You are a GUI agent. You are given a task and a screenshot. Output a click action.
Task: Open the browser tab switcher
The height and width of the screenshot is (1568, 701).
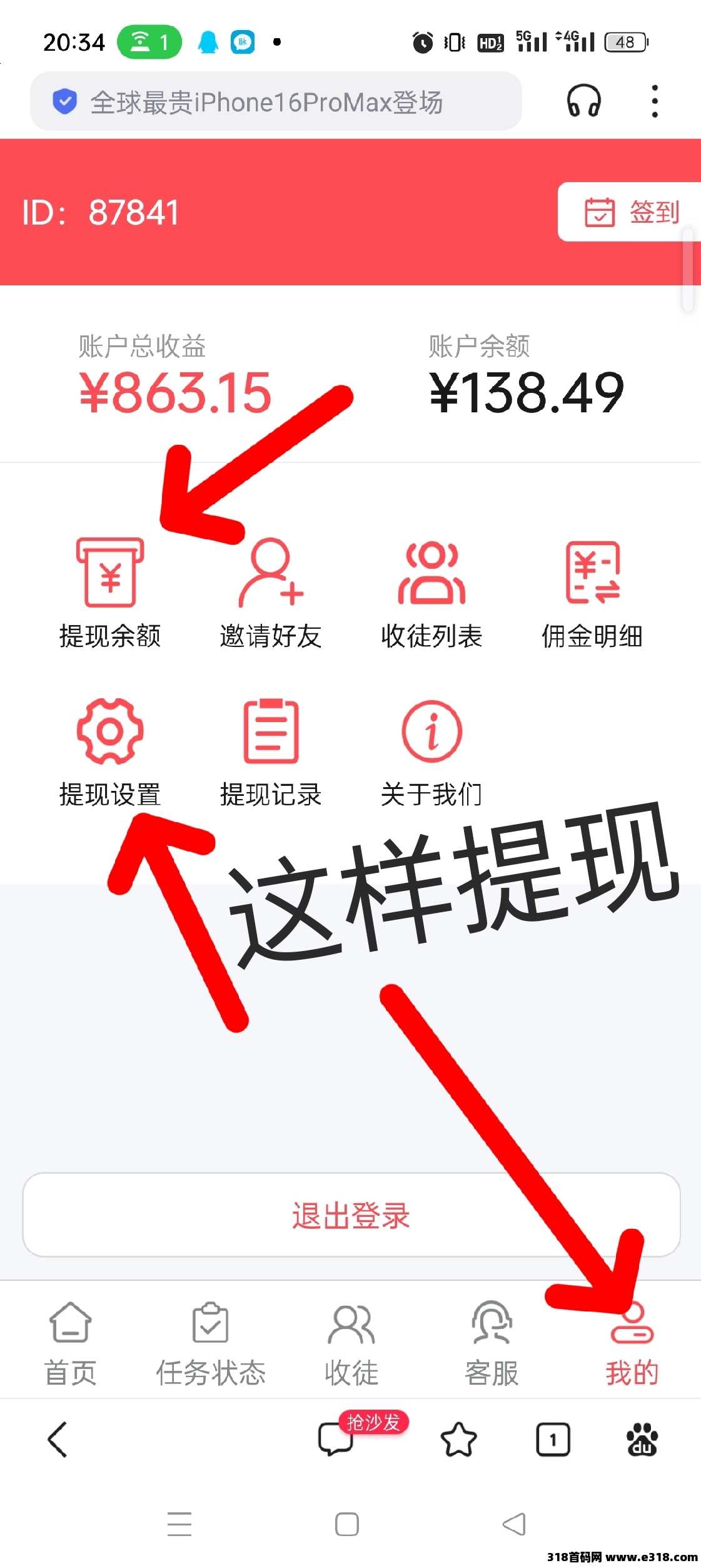pyautogui.click(x=553, y=1440)
